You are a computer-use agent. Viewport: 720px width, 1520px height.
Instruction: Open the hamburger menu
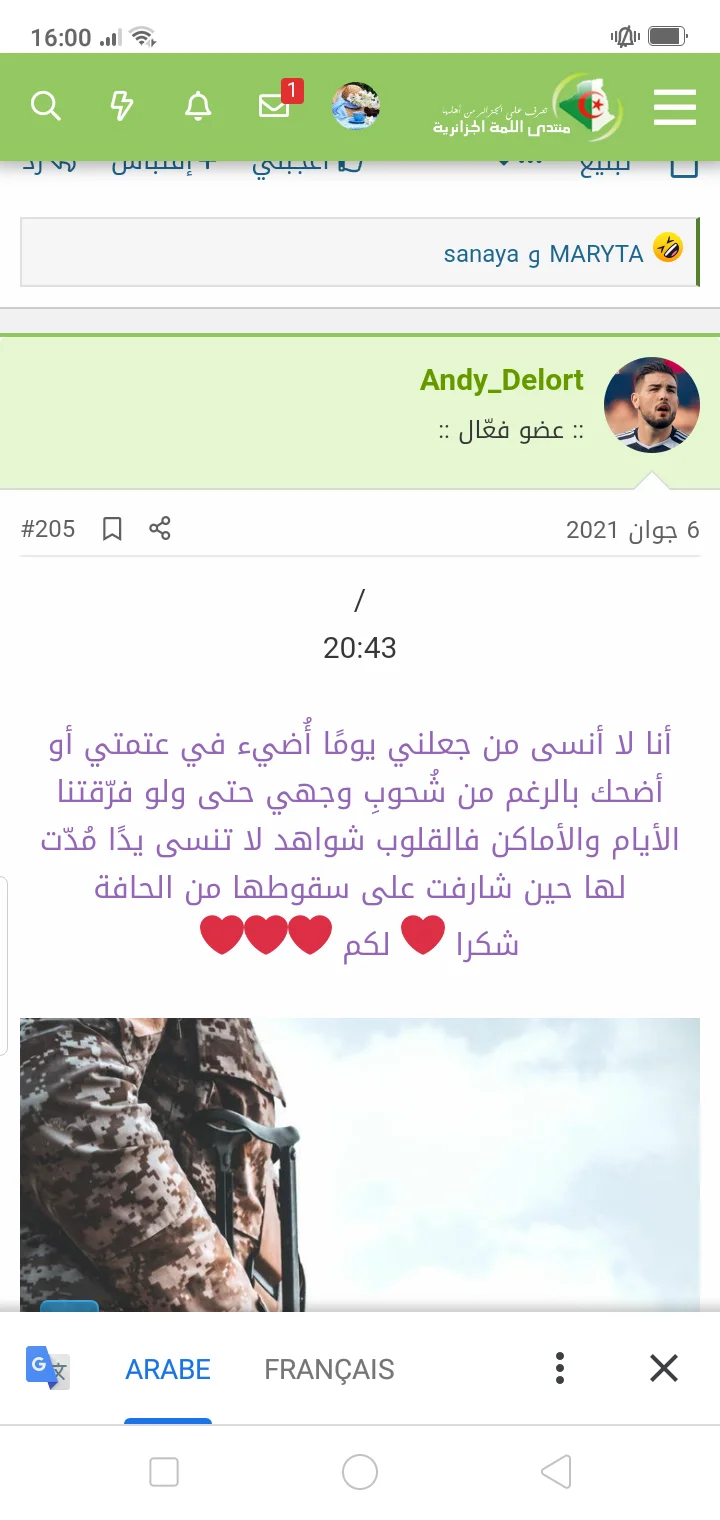click(x=675, y=107)
